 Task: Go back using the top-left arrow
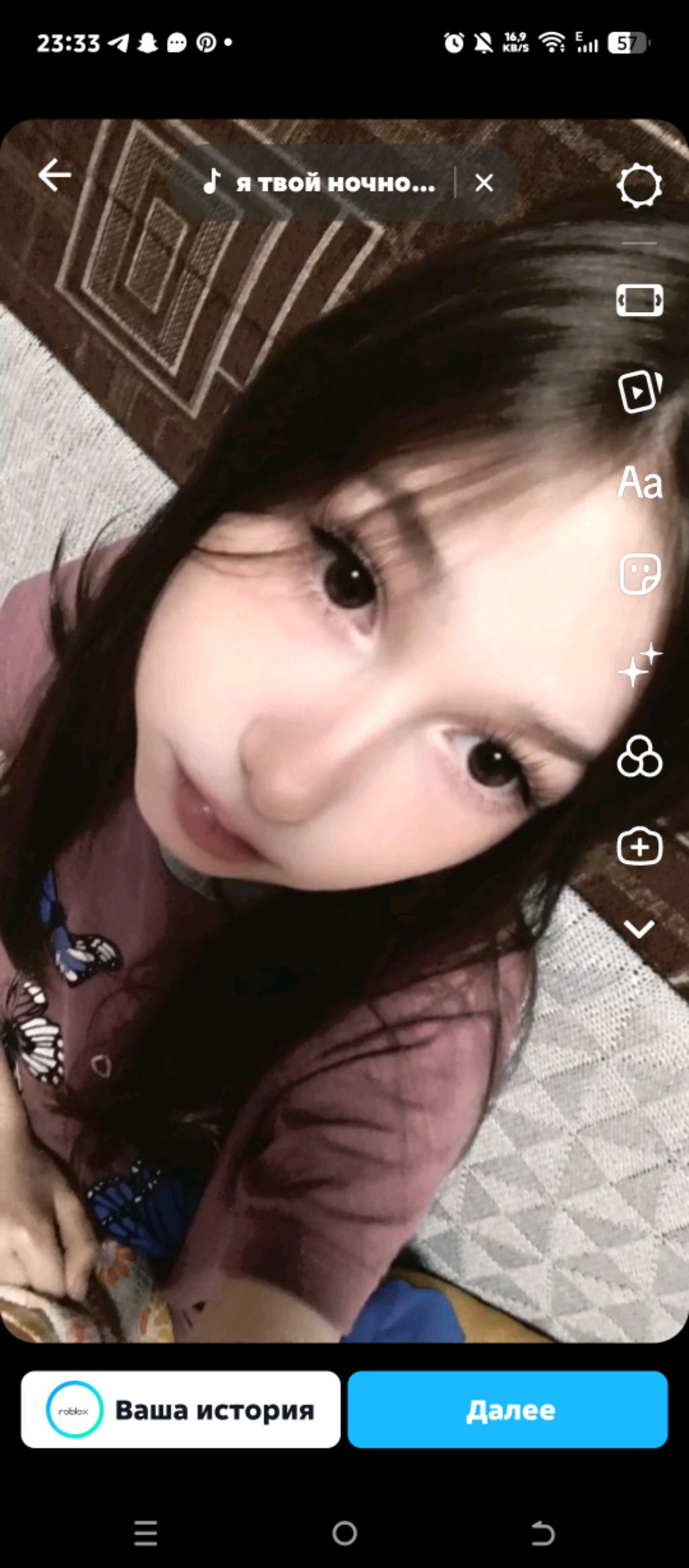55,175
